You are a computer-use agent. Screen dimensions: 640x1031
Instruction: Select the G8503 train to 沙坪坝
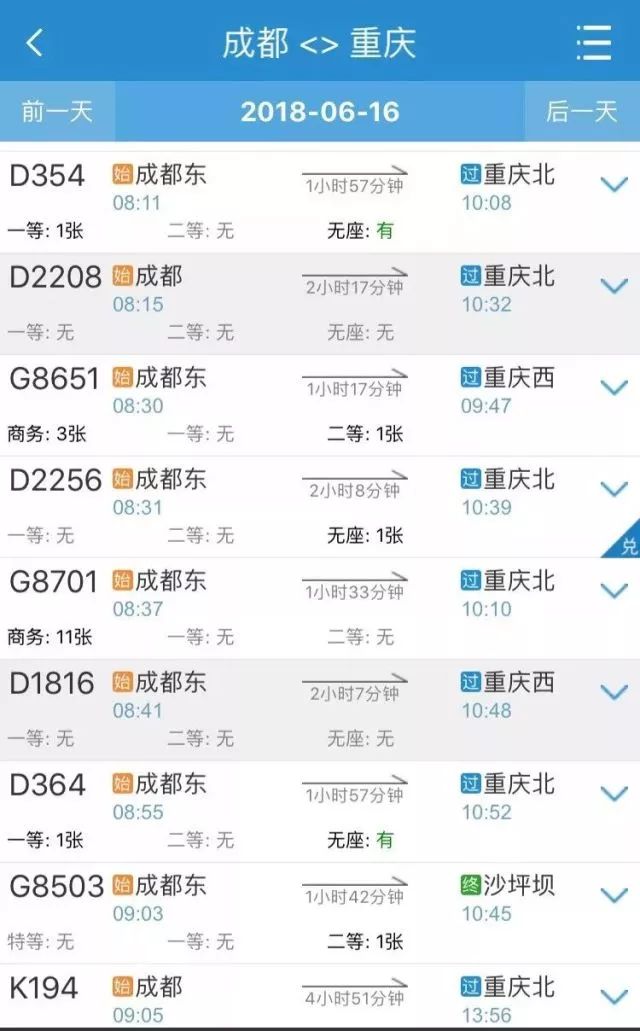click(320, 913)
